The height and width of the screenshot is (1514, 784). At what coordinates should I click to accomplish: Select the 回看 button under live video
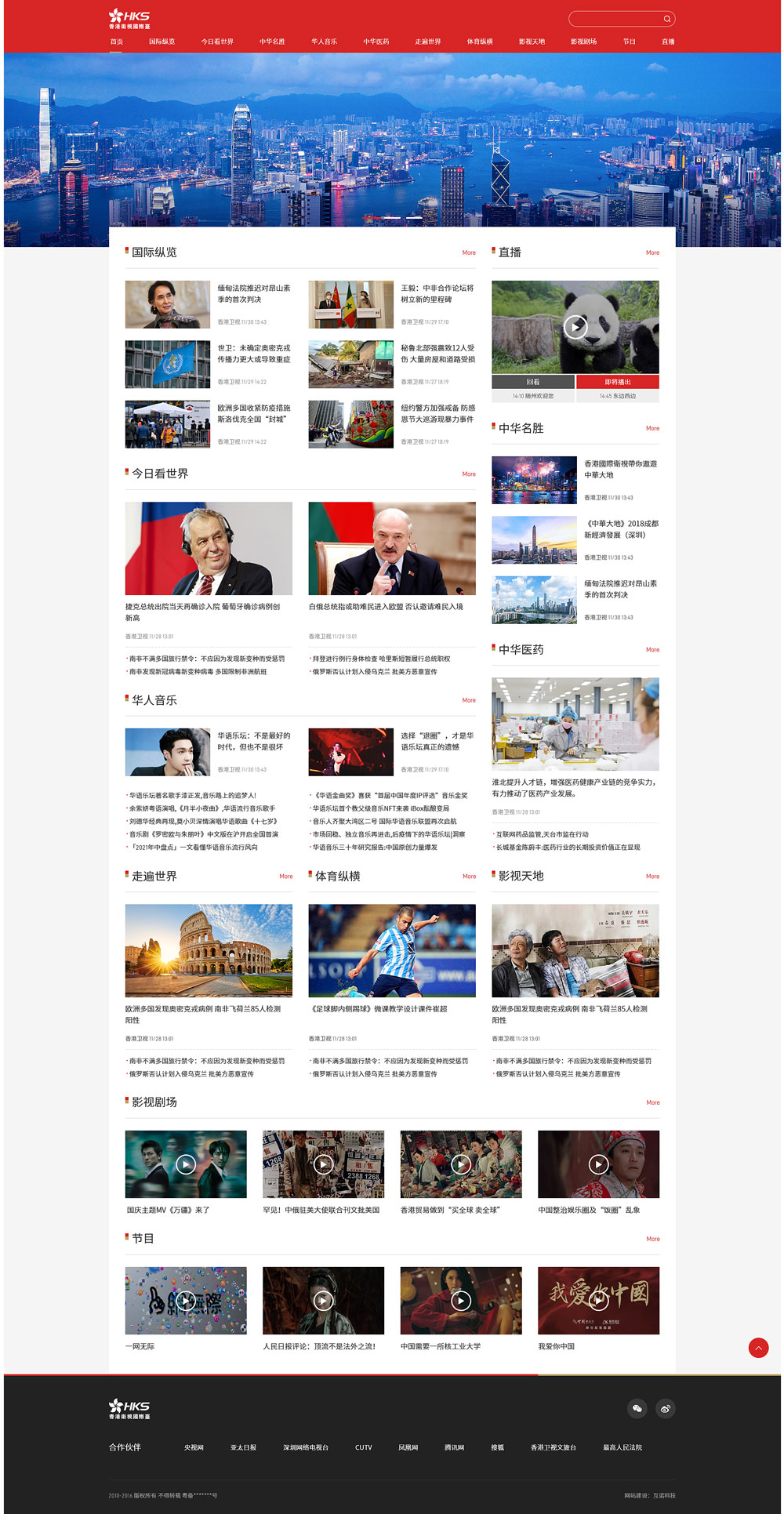(533, 382)
